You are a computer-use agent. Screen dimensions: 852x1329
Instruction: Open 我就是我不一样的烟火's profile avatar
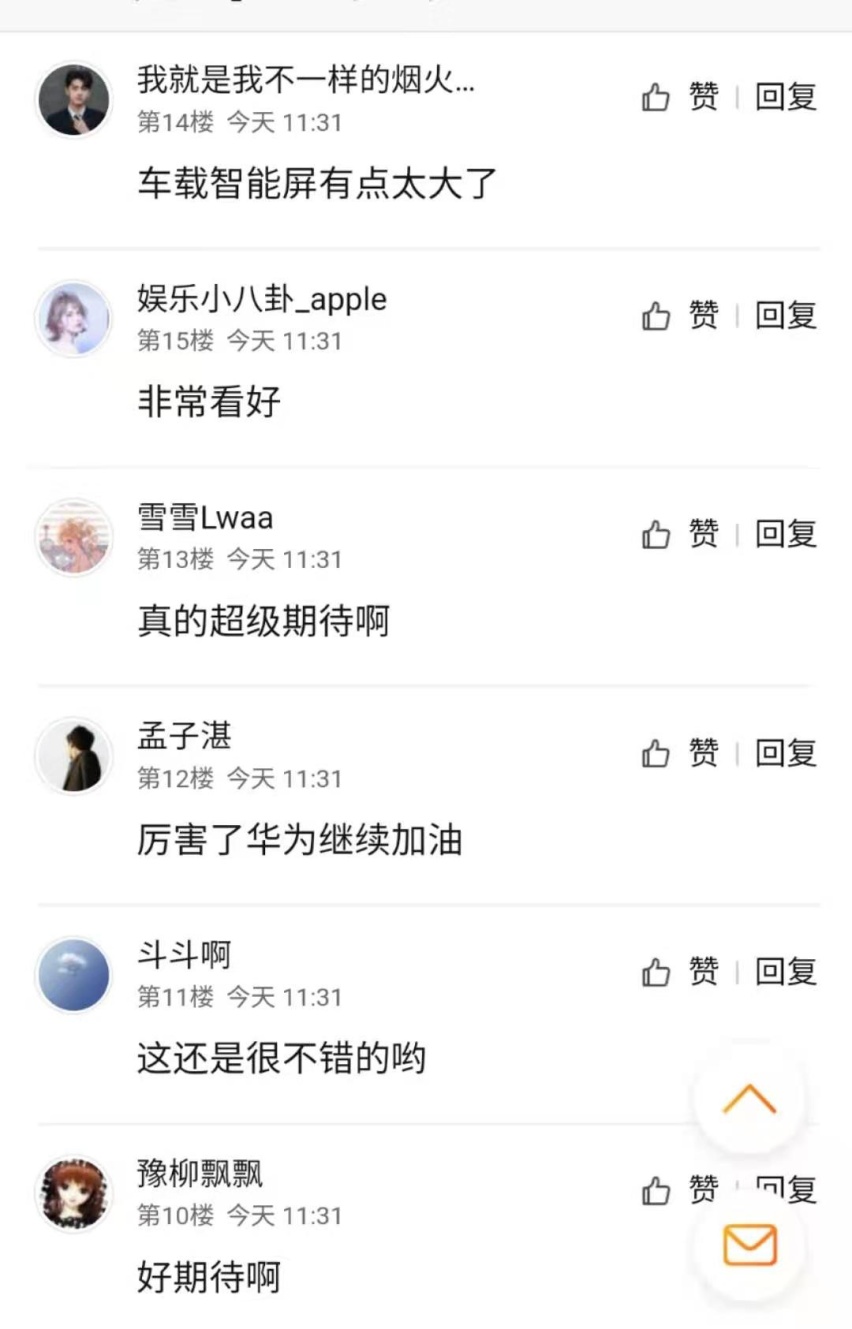click(74, 100)
